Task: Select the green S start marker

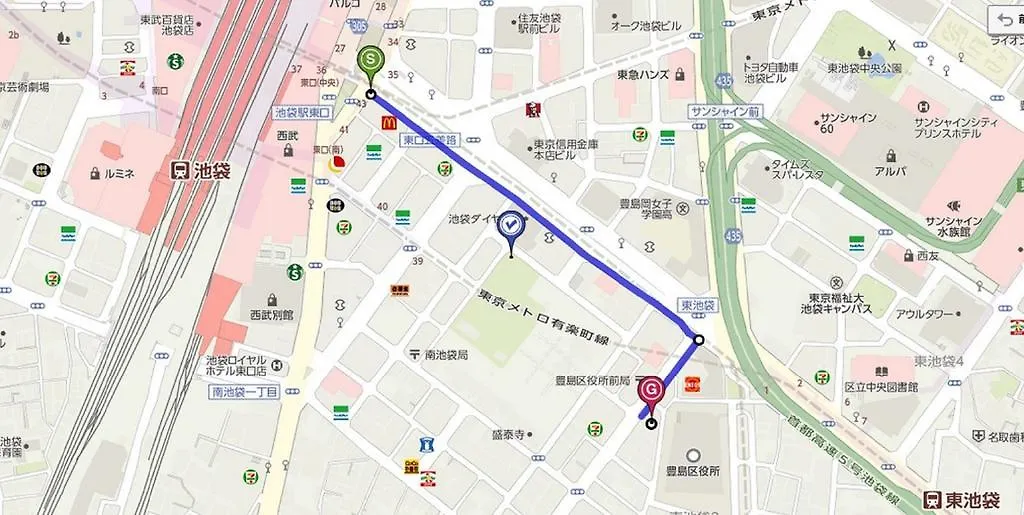Action: coord(371,62)
